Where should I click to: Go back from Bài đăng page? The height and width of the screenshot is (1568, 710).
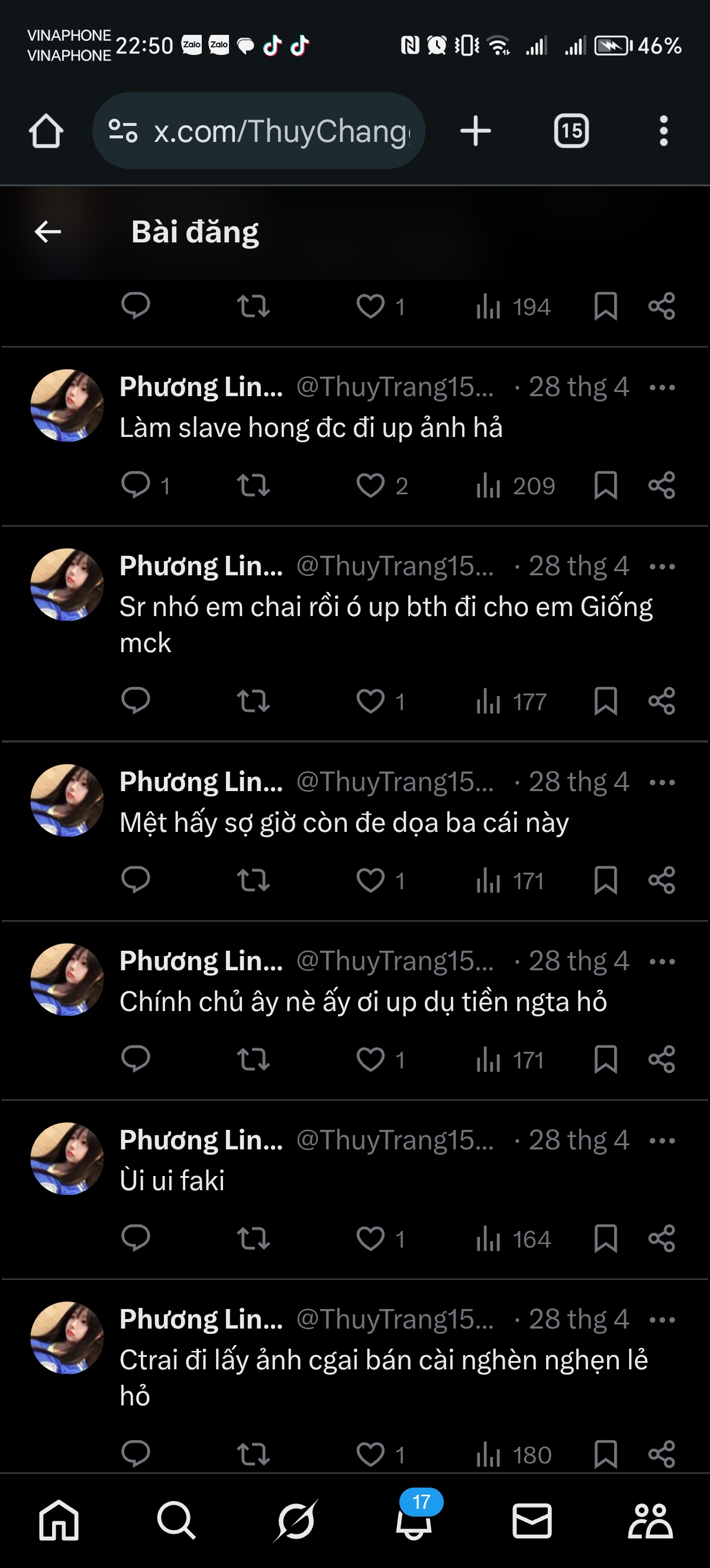pyautogui.click(x=47, y=232)
